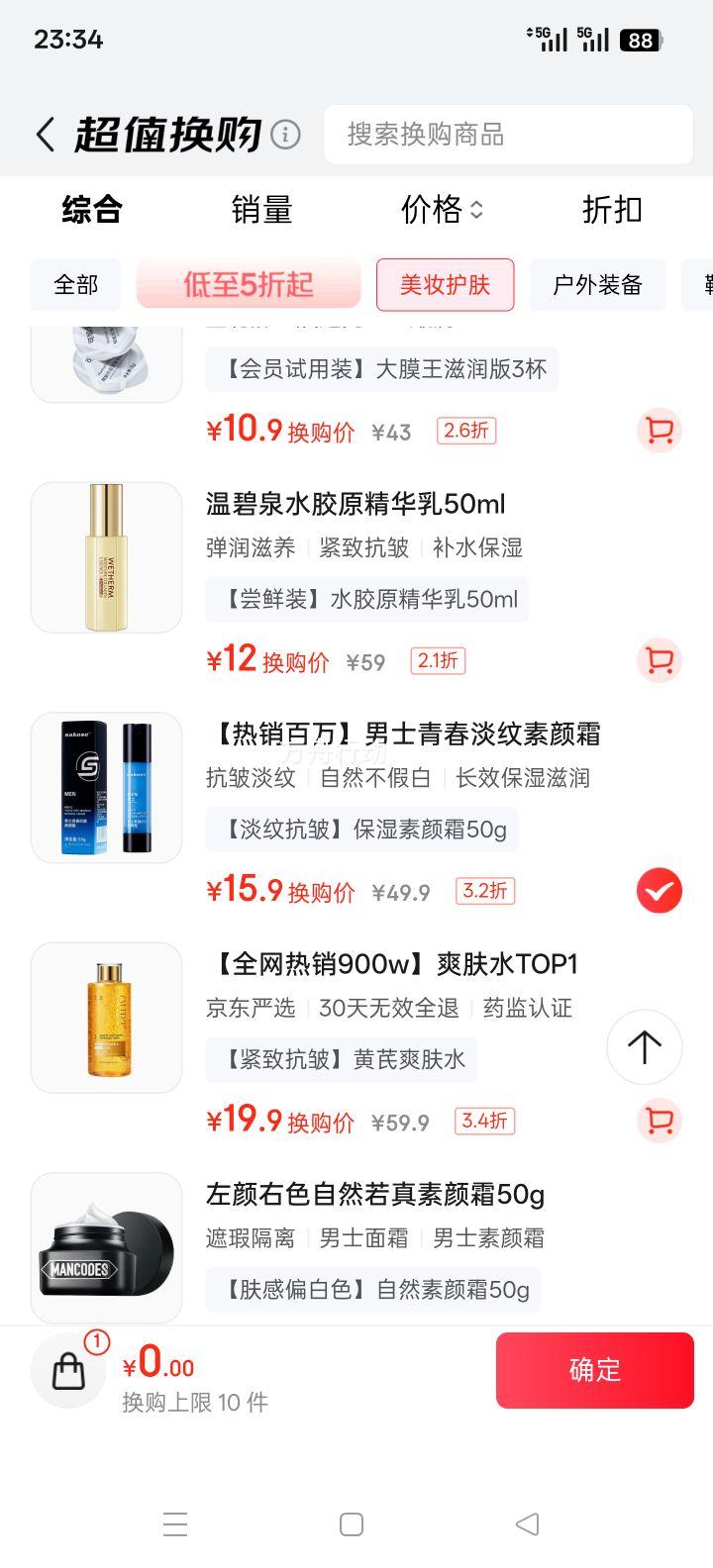Select the 低至5折起 filter chip

[249, 285]
